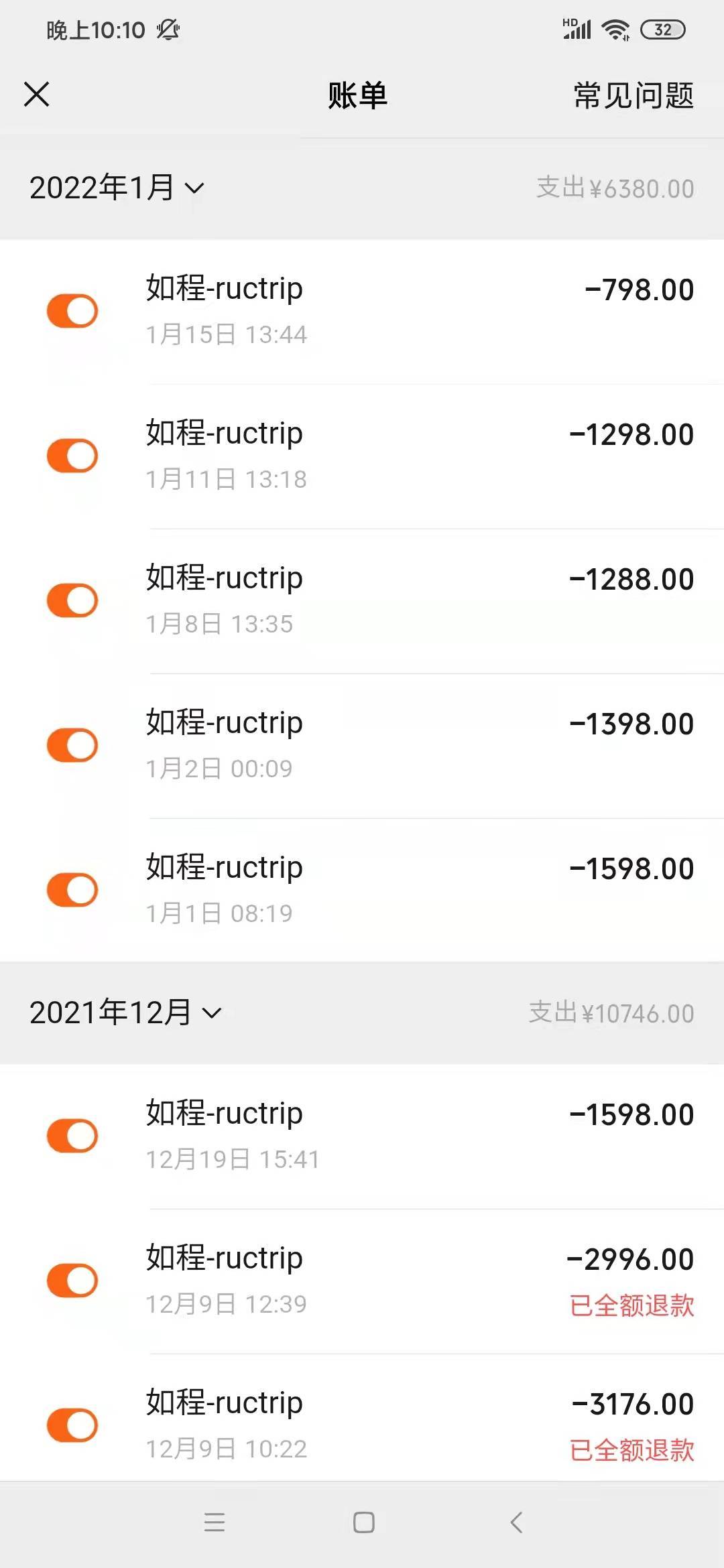
Task: Open the -798.00 transaction from 1月15日
Action: point(362,312)
